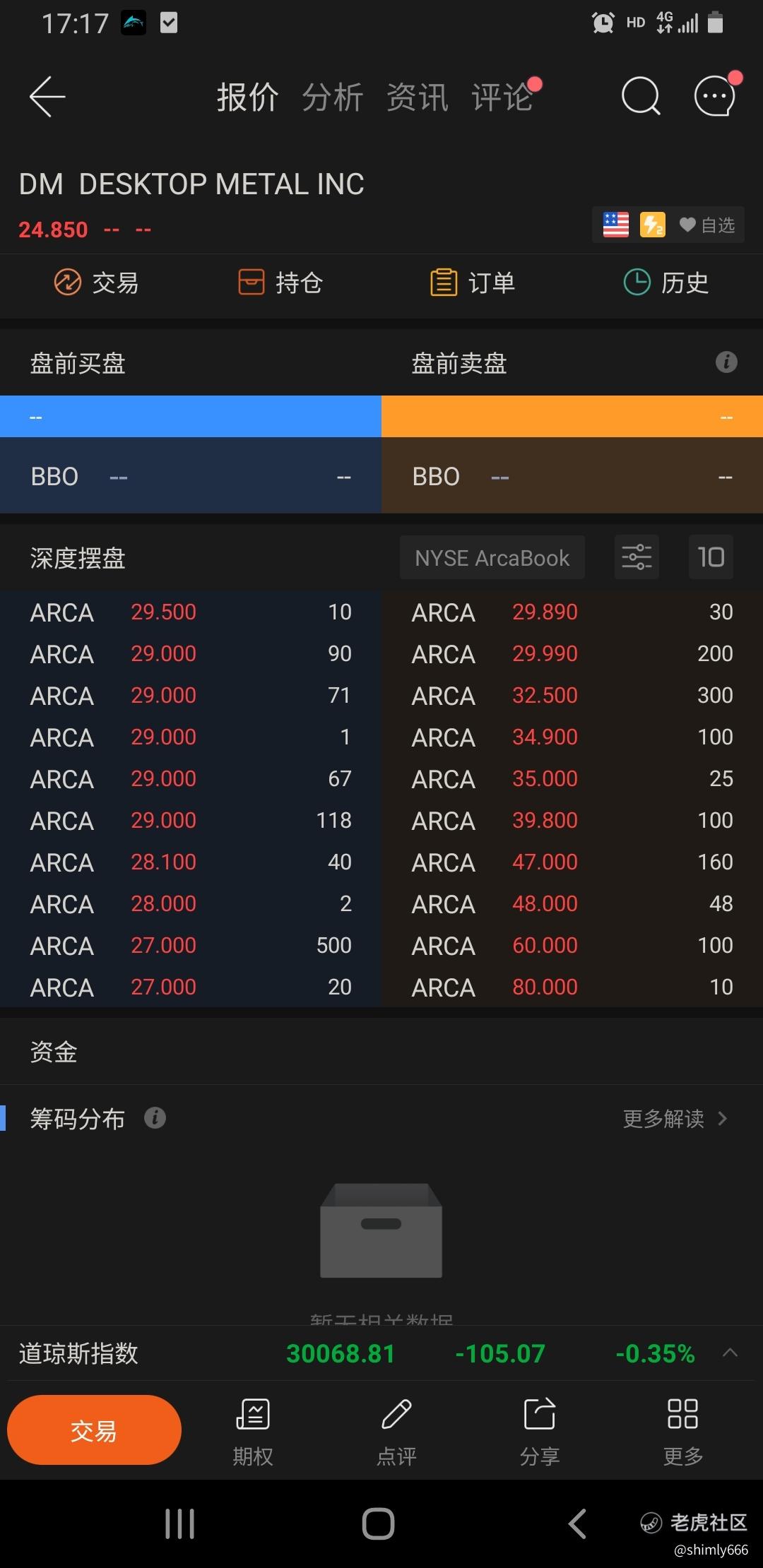Open 更多解读 link
Screen dimensions: 763x1568
675,1118
